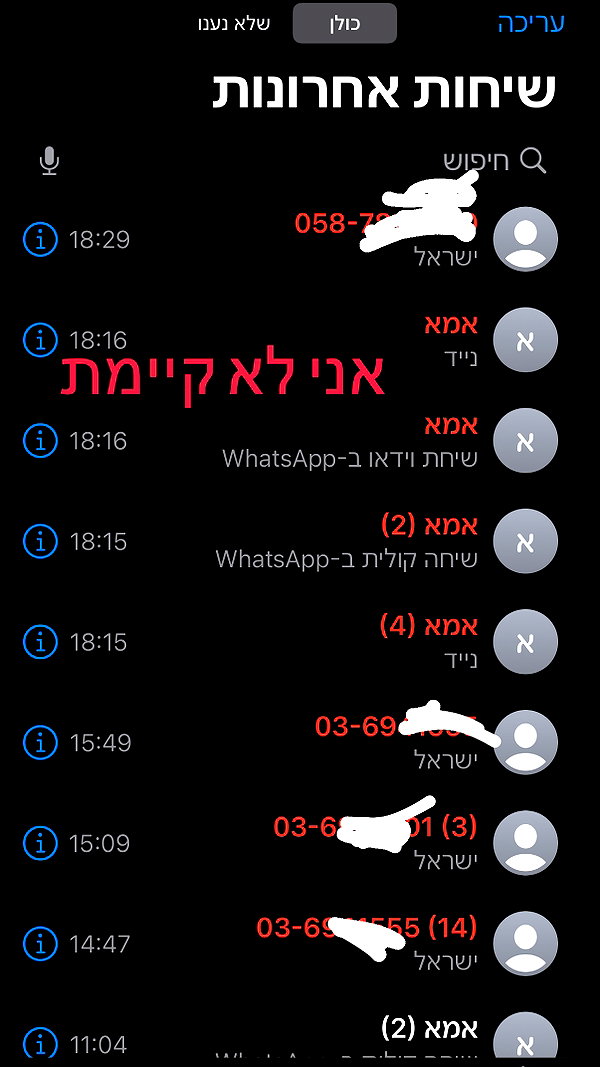The width and height of the screenshot is (600, 1067).
Task: Open info for the 14:47 call
Action: tap(40, 943)
